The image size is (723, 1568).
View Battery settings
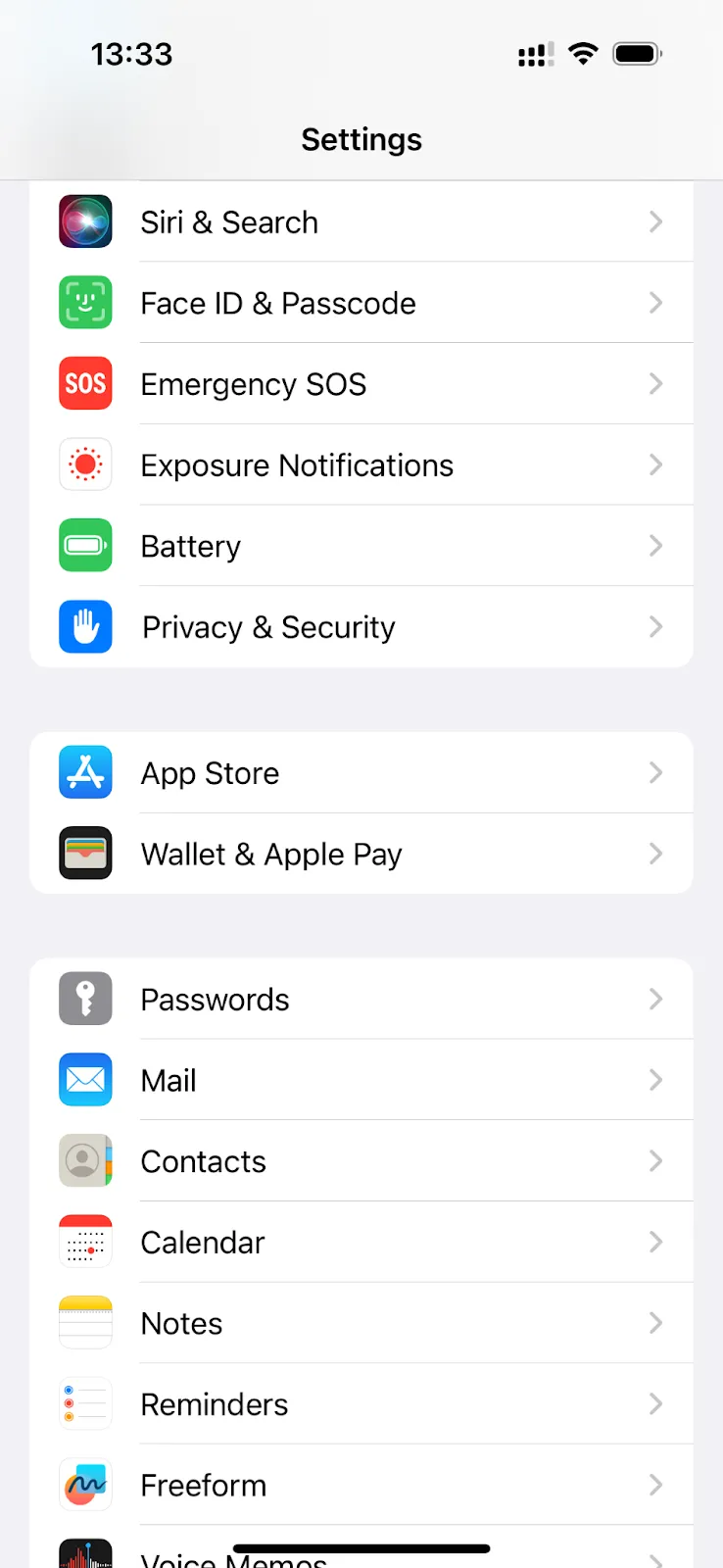361,546
